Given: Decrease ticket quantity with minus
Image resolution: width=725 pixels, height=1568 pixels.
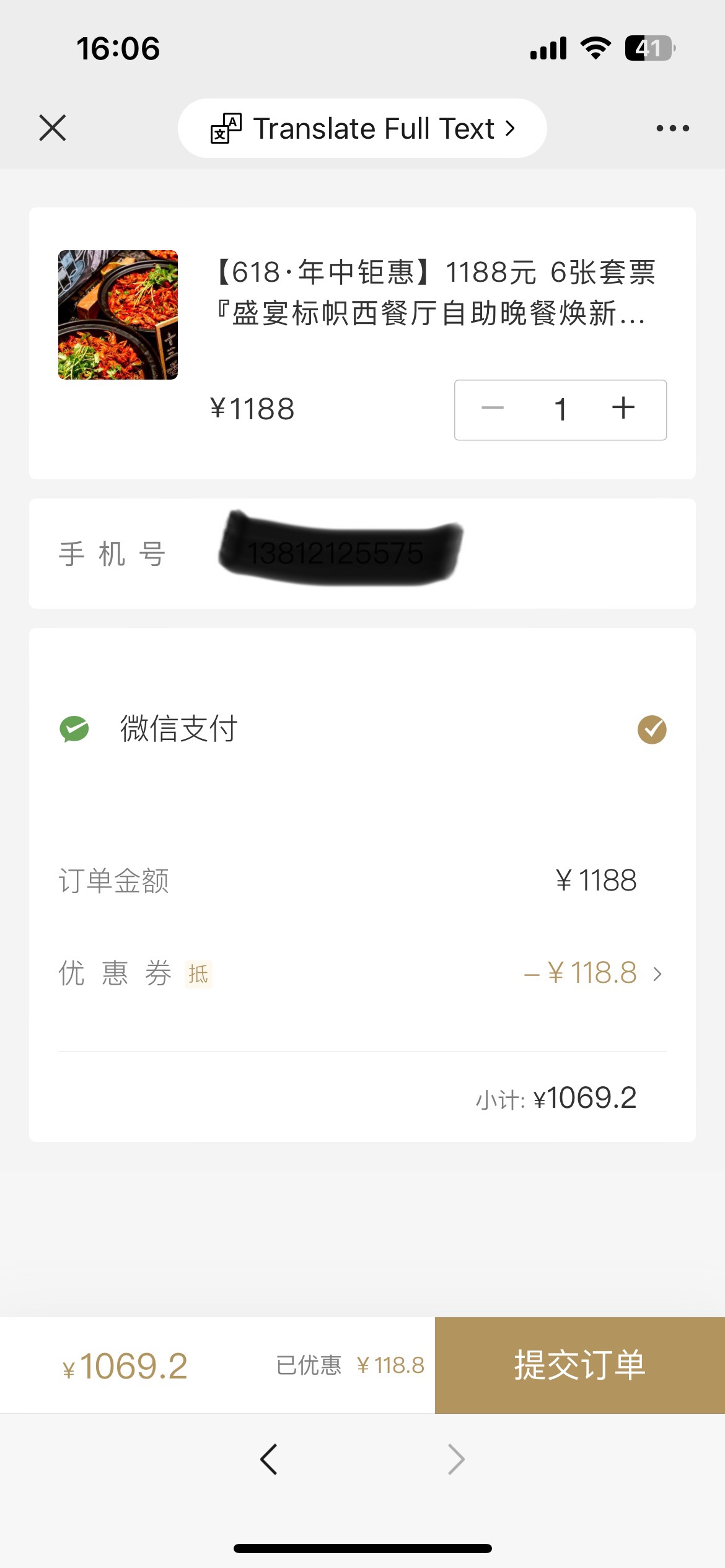Looking at the screenshot, I should (x=493, y=409).
